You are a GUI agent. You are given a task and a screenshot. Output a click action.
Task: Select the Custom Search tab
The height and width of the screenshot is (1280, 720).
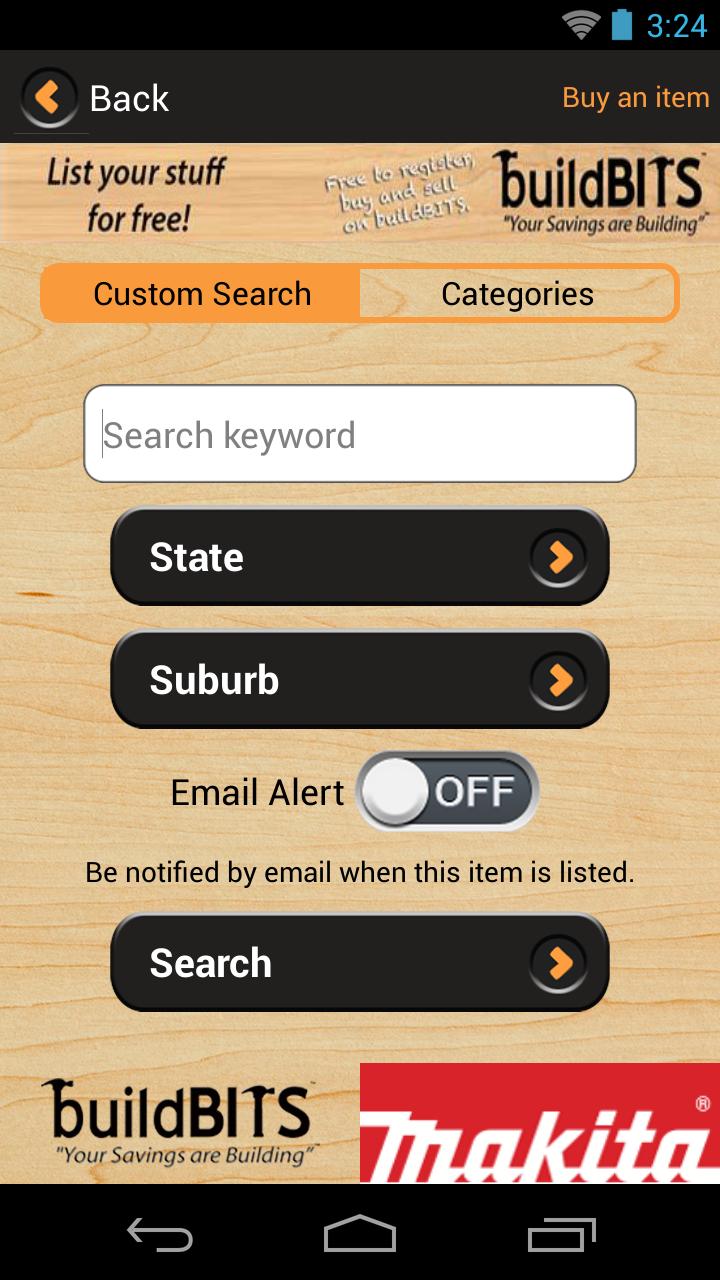[x=202, y=294]
